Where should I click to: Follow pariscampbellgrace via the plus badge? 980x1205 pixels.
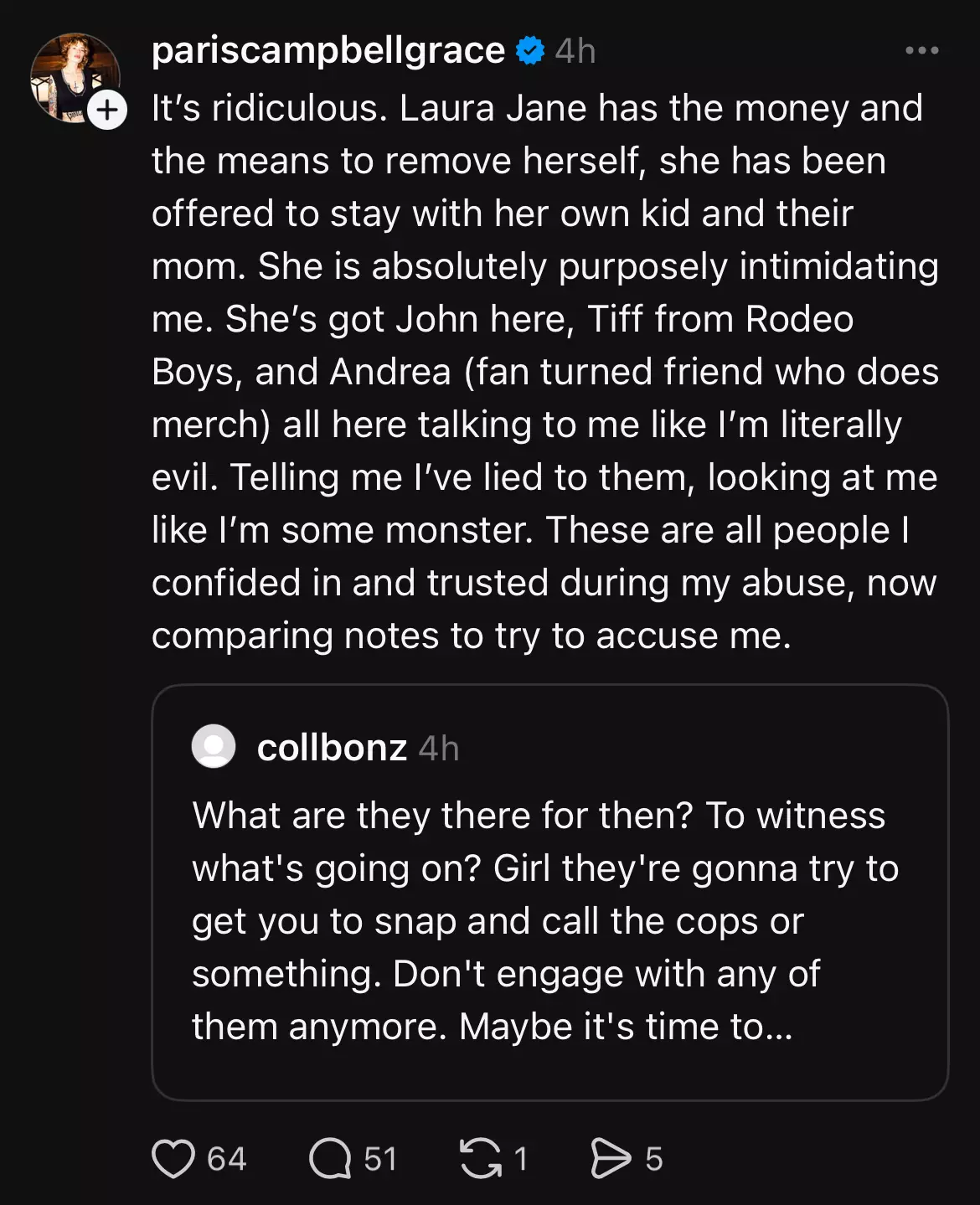click(x=107, y=111)
